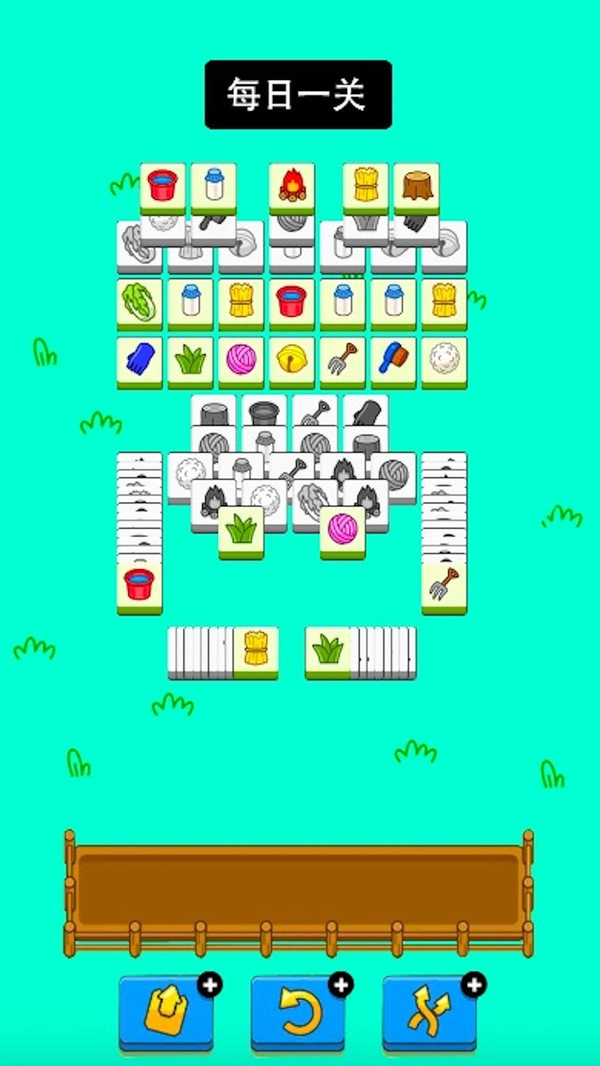
Task: Select the blue glove tile
Action: coord(139,359)
